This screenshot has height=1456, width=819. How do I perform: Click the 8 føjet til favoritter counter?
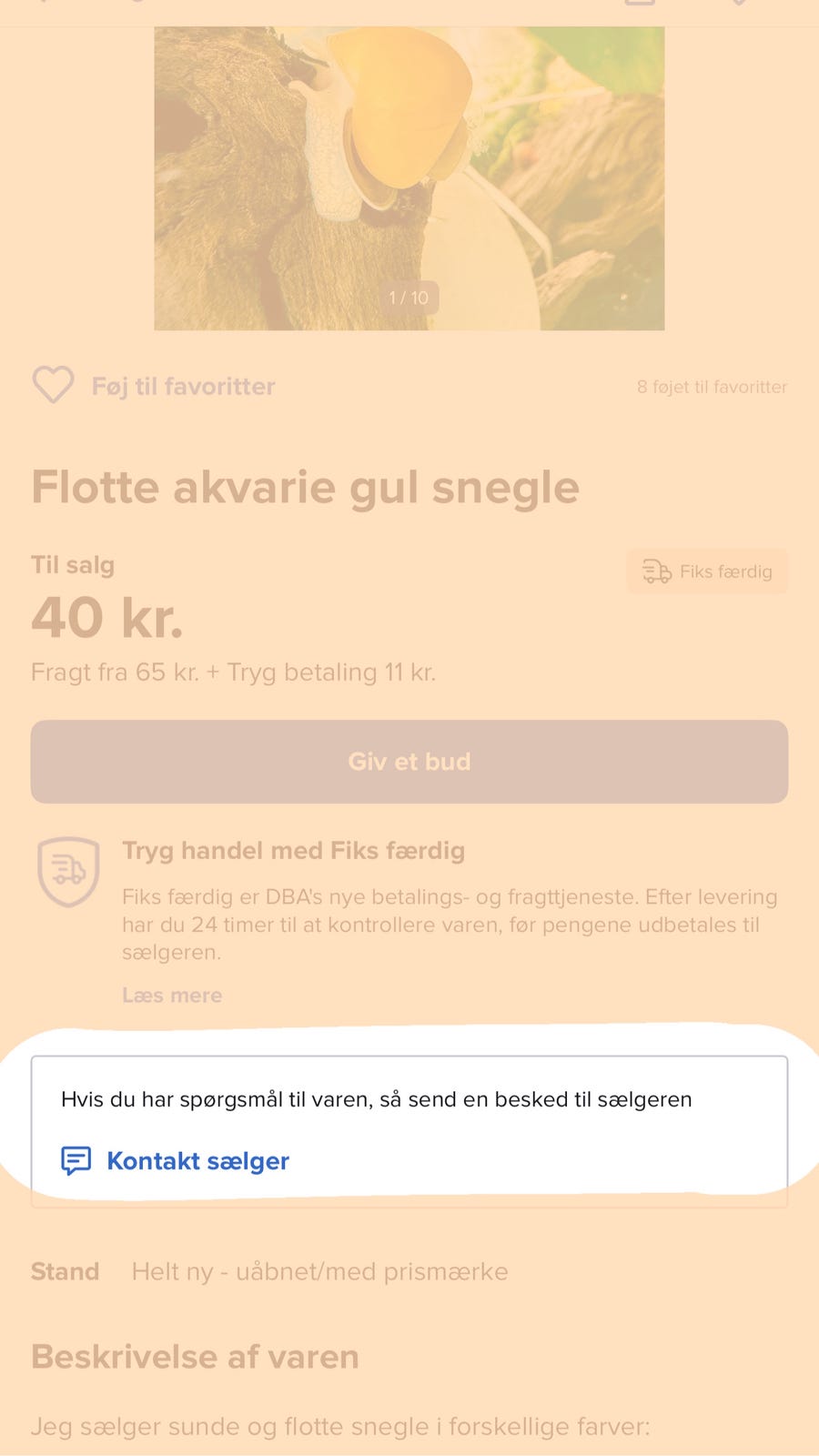713,387
